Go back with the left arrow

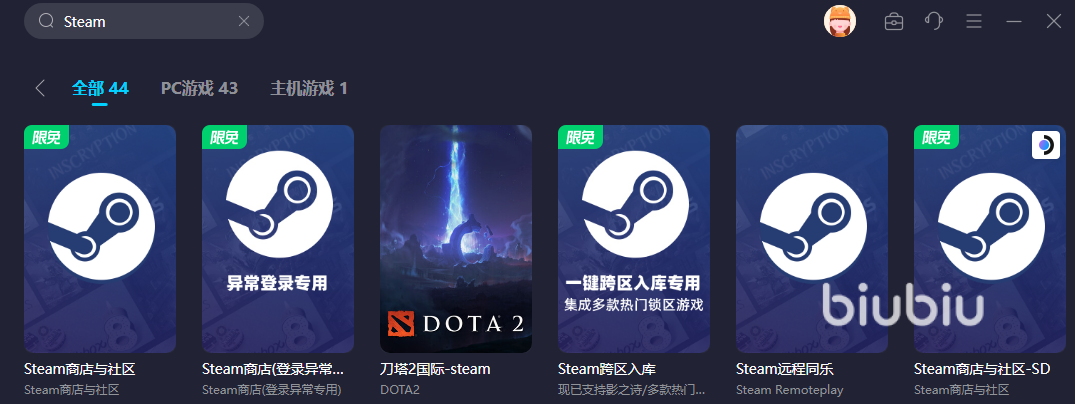pos(40,88)
